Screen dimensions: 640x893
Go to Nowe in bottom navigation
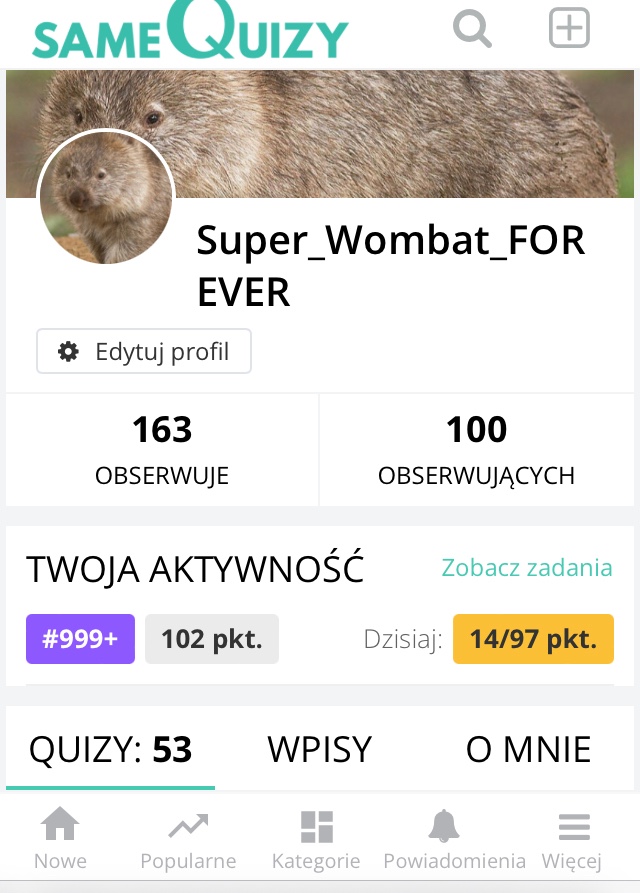pos(60,840)
